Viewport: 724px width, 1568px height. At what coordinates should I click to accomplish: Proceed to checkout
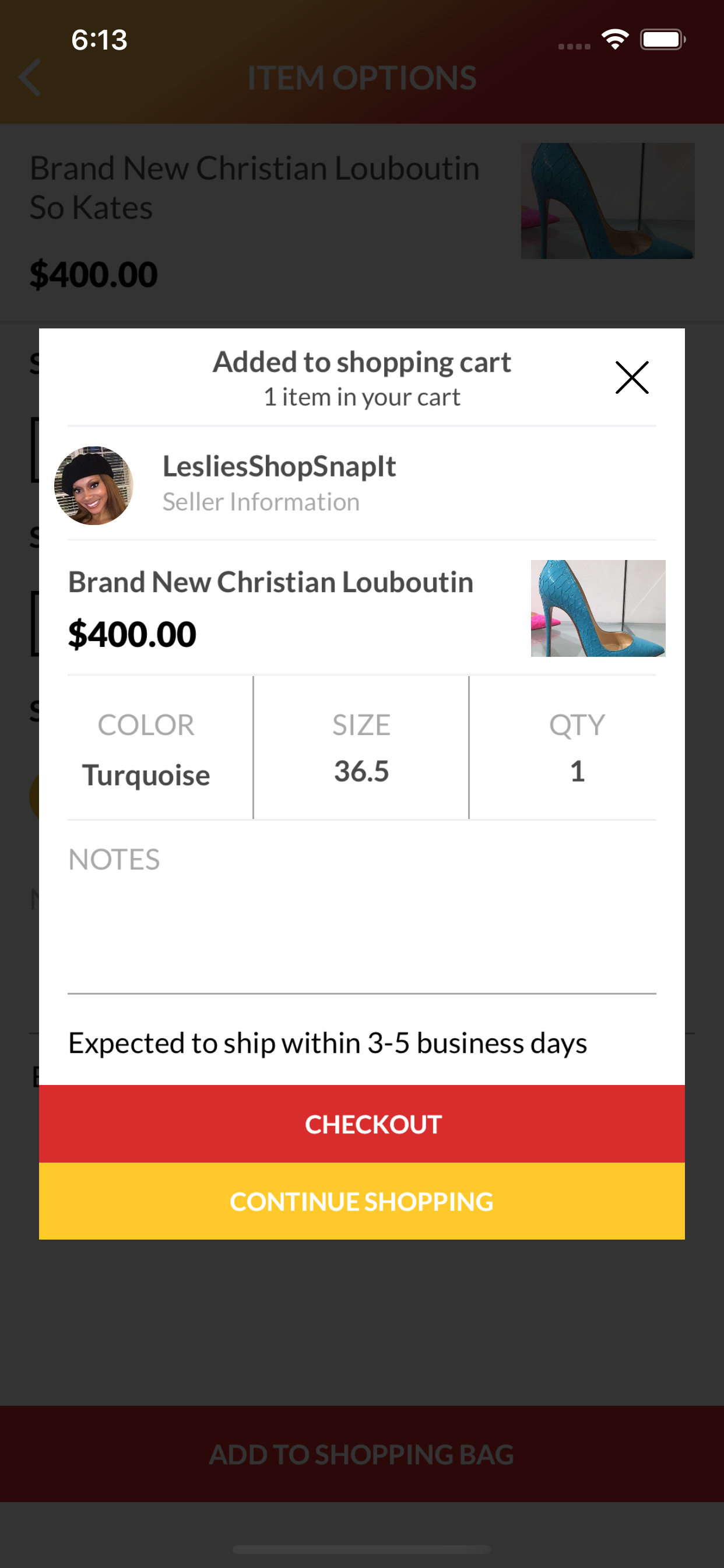point(362,1123)
